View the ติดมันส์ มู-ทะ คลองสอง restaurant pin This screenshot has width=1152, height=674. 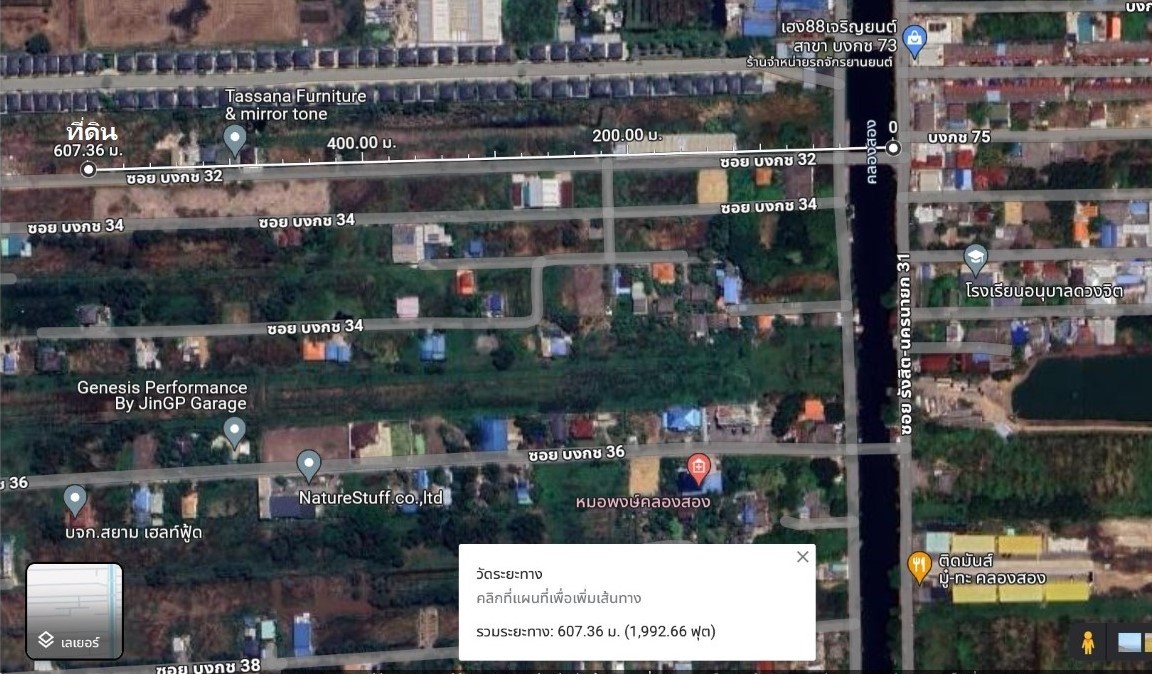[919, 567]
